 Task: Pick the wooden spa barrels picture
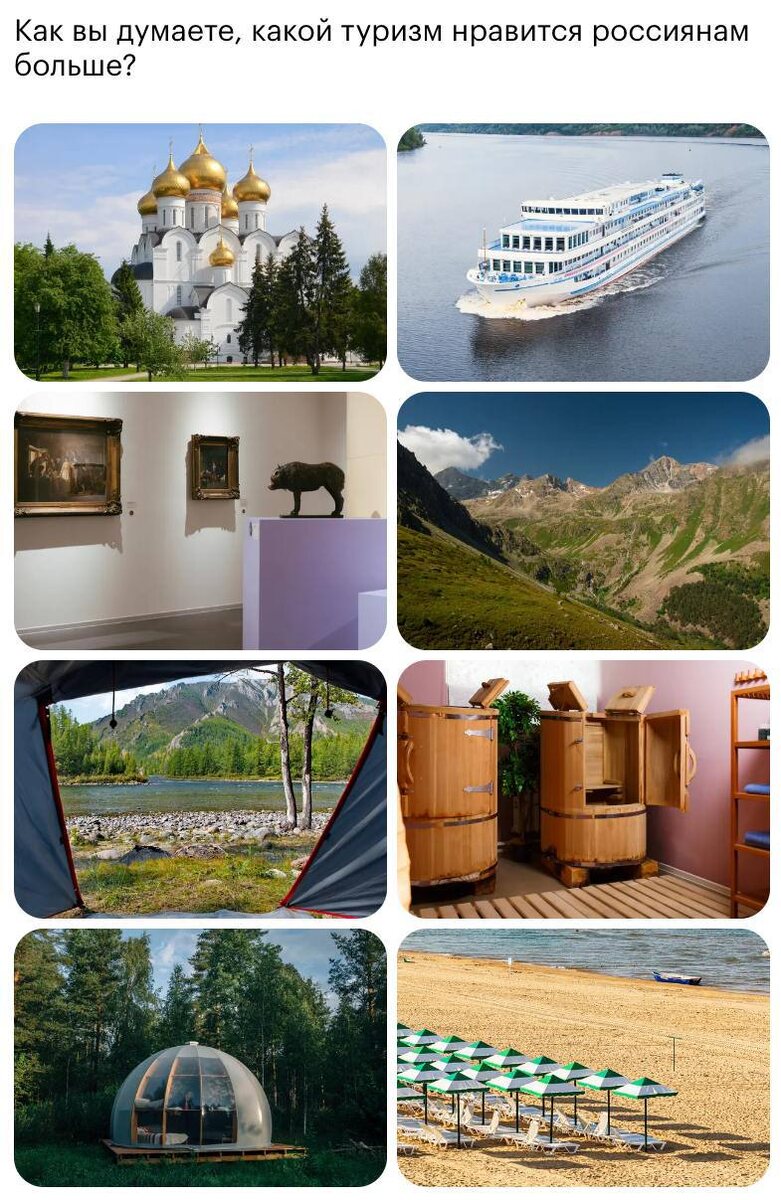coord(583,788)
